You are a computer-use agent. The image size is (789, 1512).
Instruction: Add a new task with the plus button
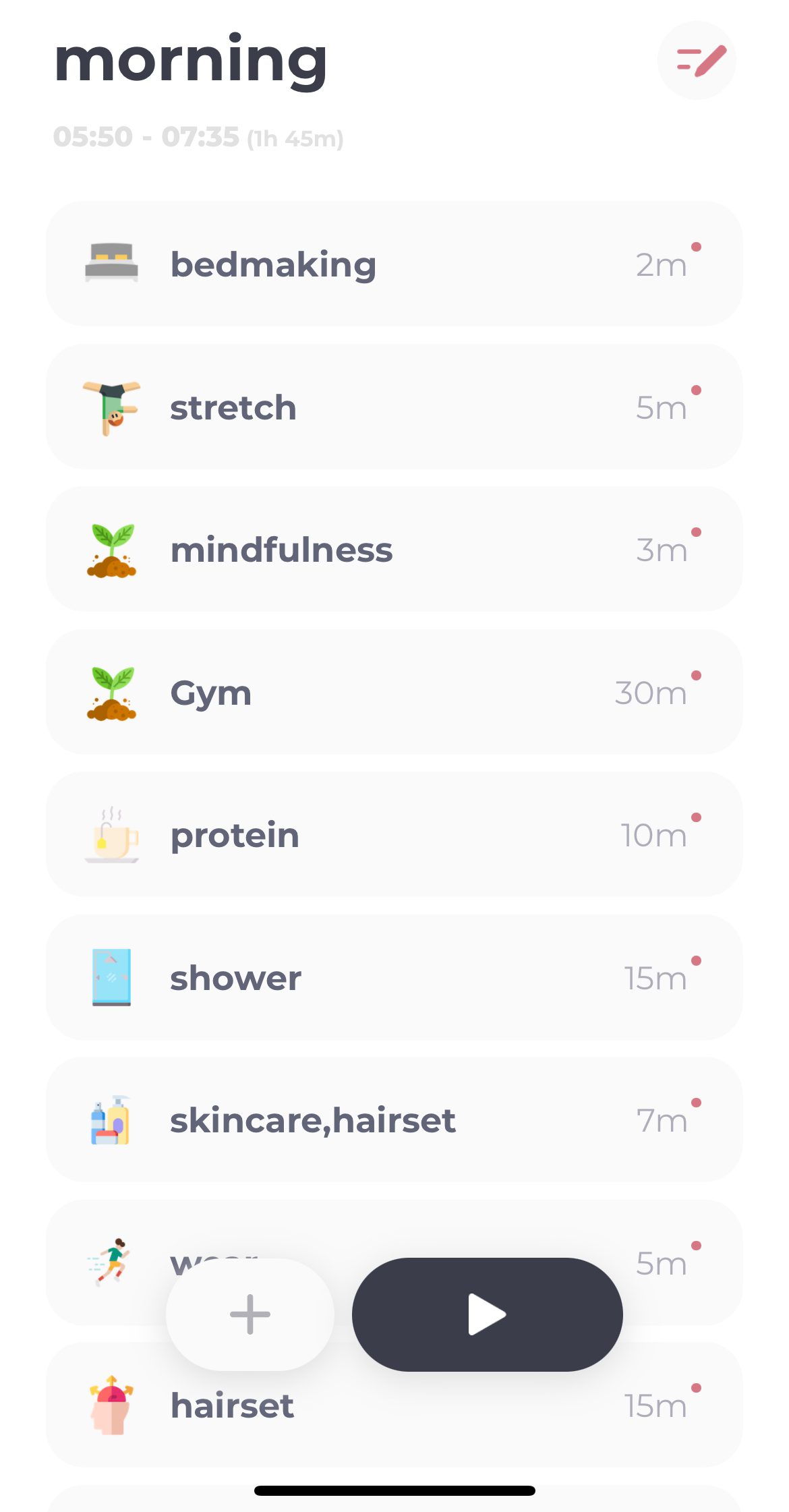point(250,1314)
